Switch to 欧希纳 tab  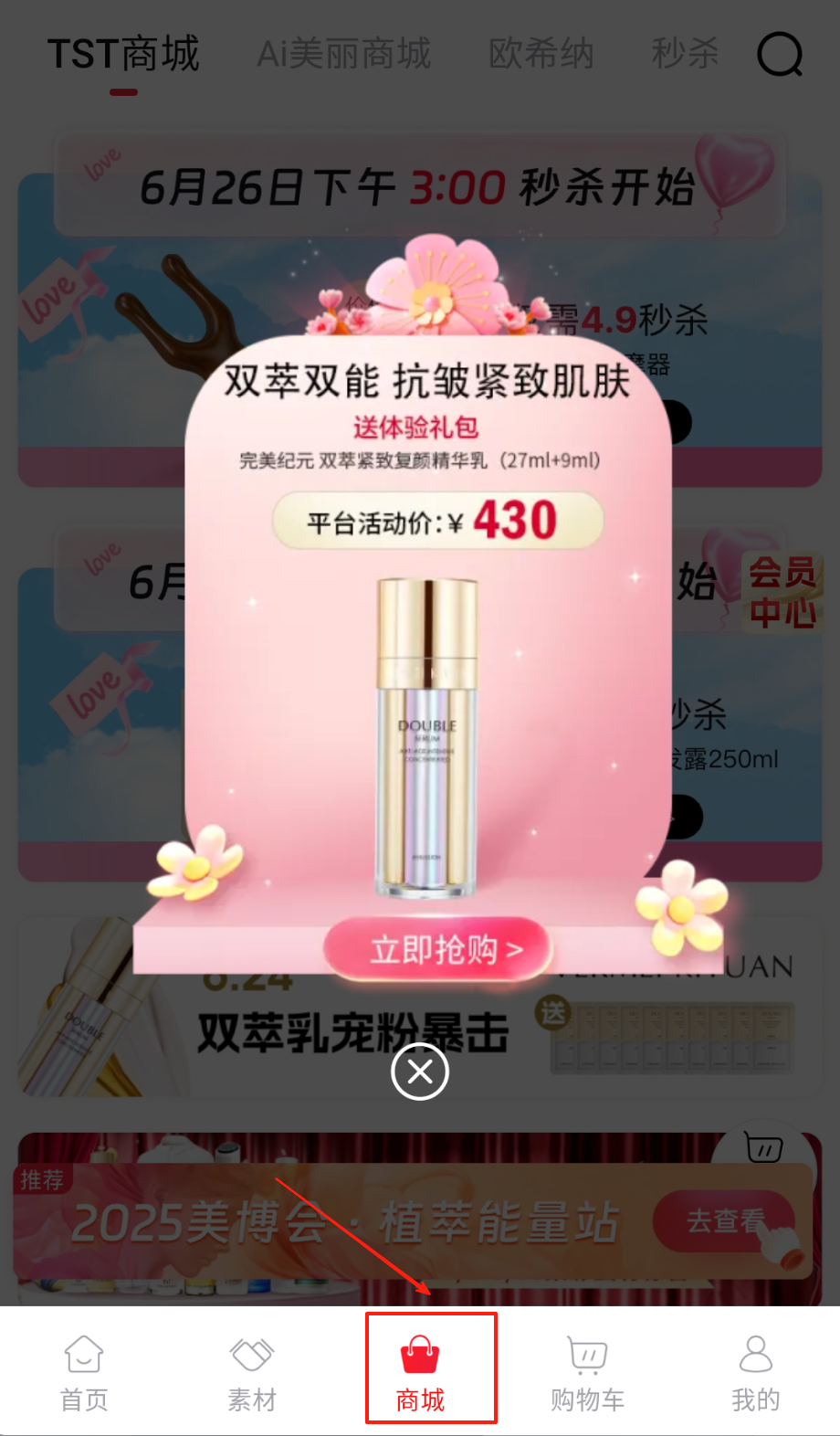click(541, 54)
